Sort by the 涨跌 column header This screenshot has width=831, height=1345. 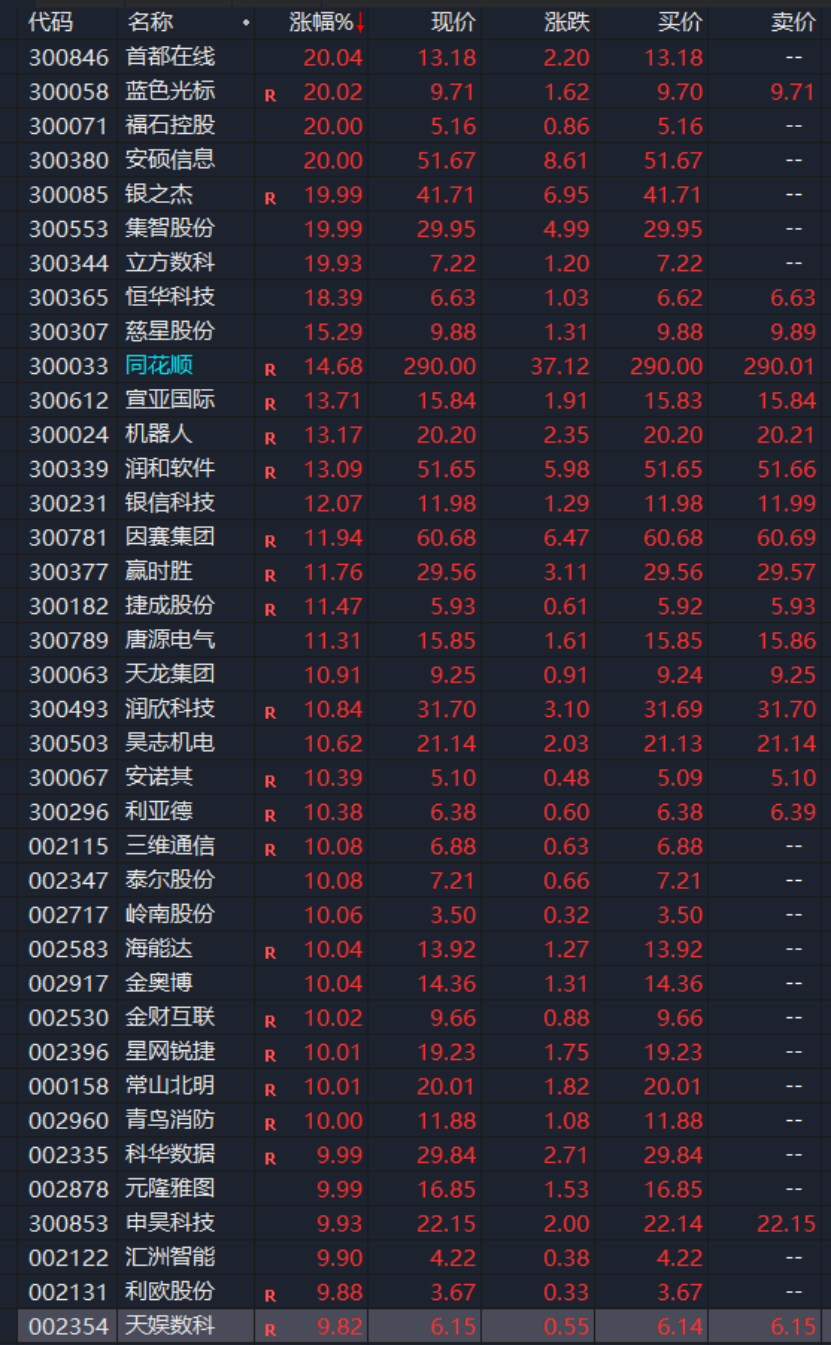[567, 22]
